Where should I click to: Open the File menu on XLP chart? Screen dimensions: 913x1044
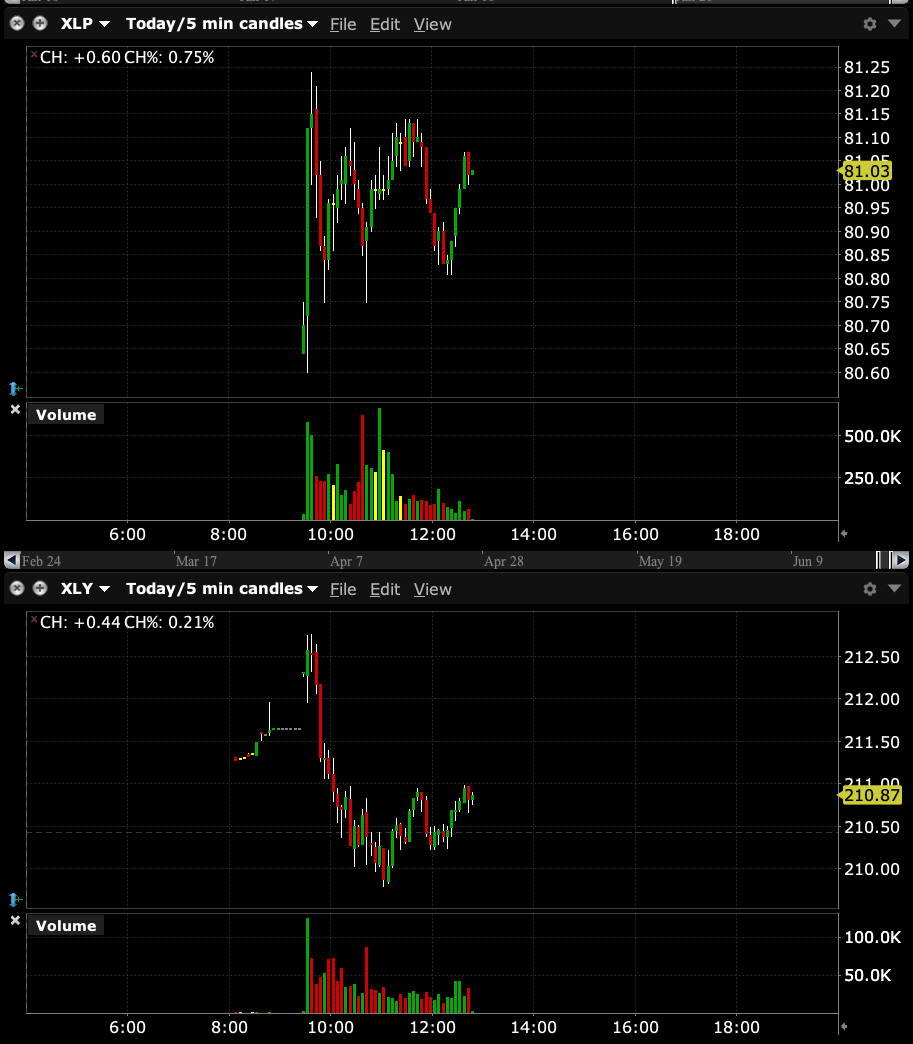coord(343,24)
